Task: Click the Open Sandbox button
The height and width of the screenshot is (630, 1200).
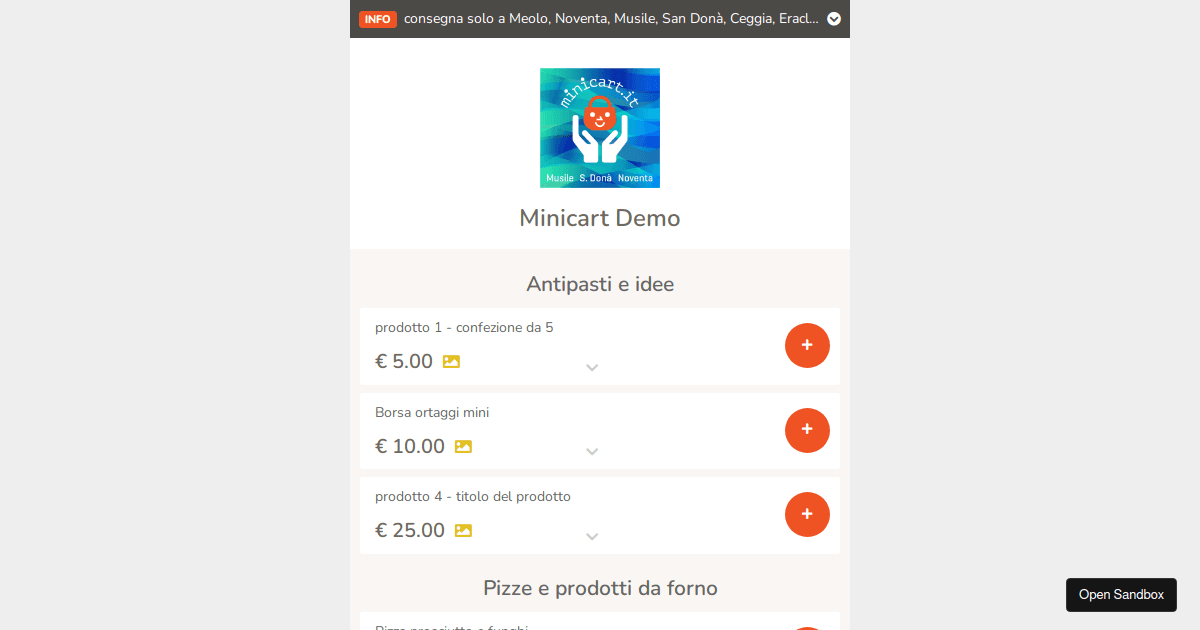Action: click(1121, 595)
